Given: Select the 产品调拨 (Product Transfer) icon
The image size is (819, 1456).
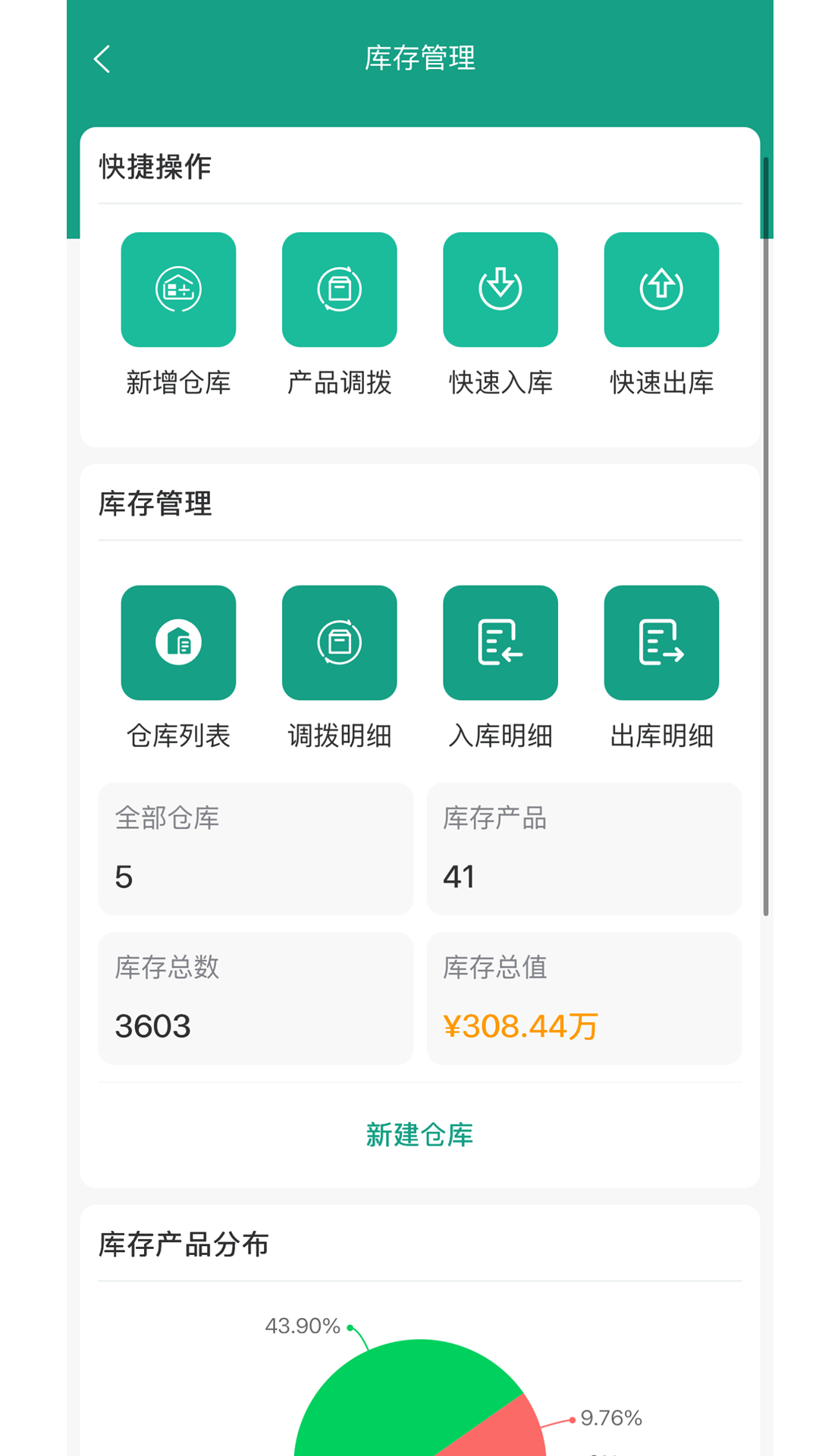Looking at the screenshot, I should click(339, 289).
